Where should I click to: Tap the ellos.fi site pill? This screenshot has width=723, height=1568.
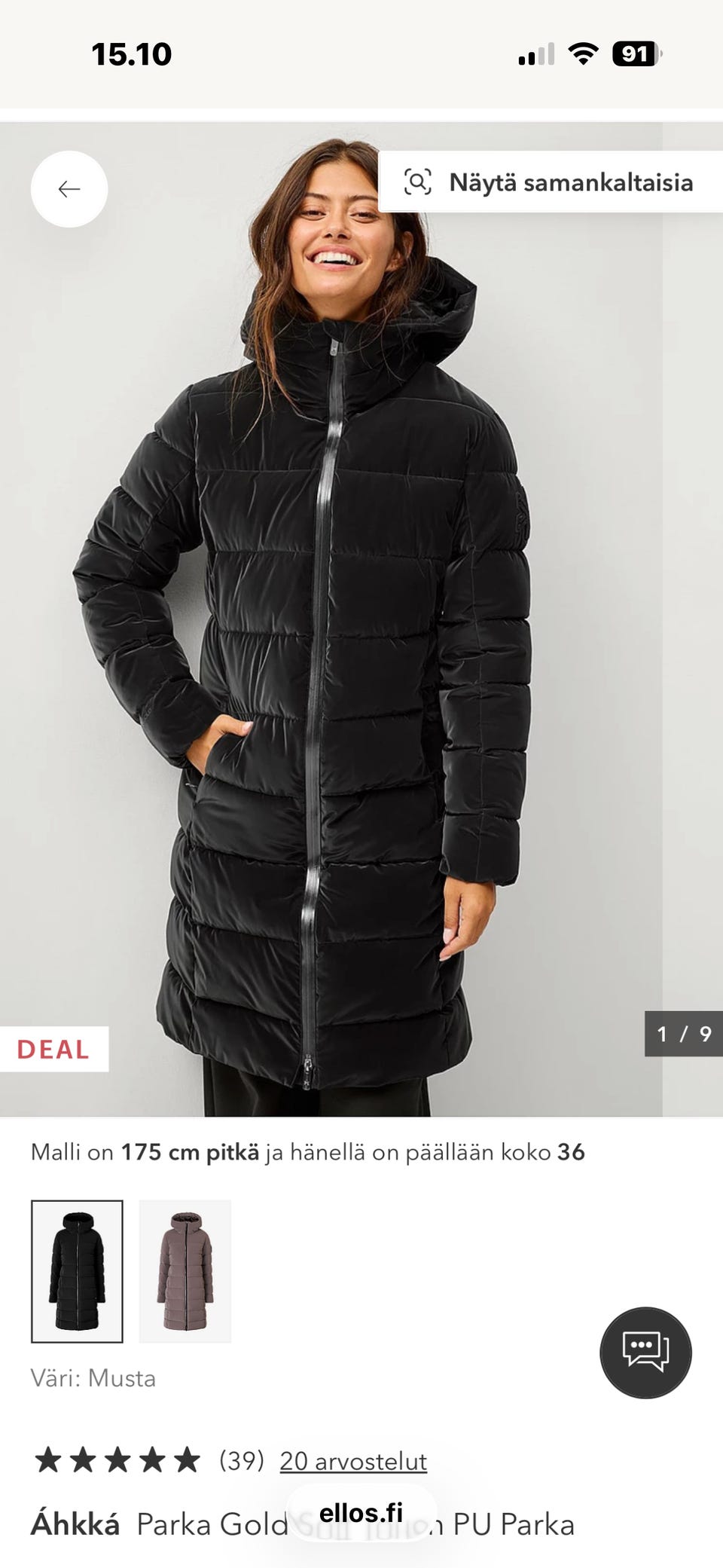click(x=361, y=1512)
